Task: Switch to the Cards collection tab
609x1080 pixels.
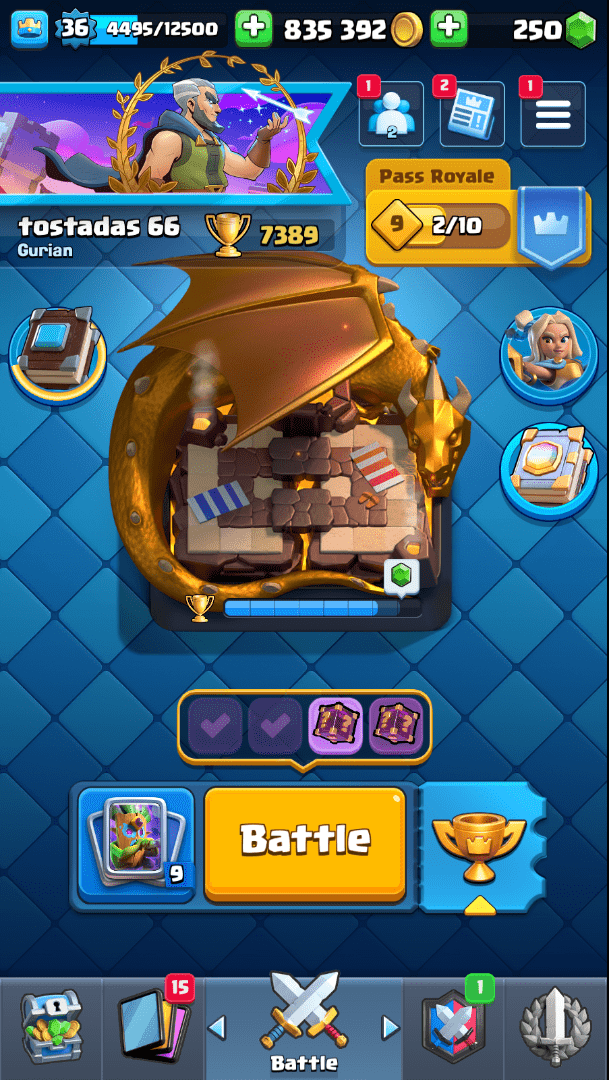Action: (152, 1025)
